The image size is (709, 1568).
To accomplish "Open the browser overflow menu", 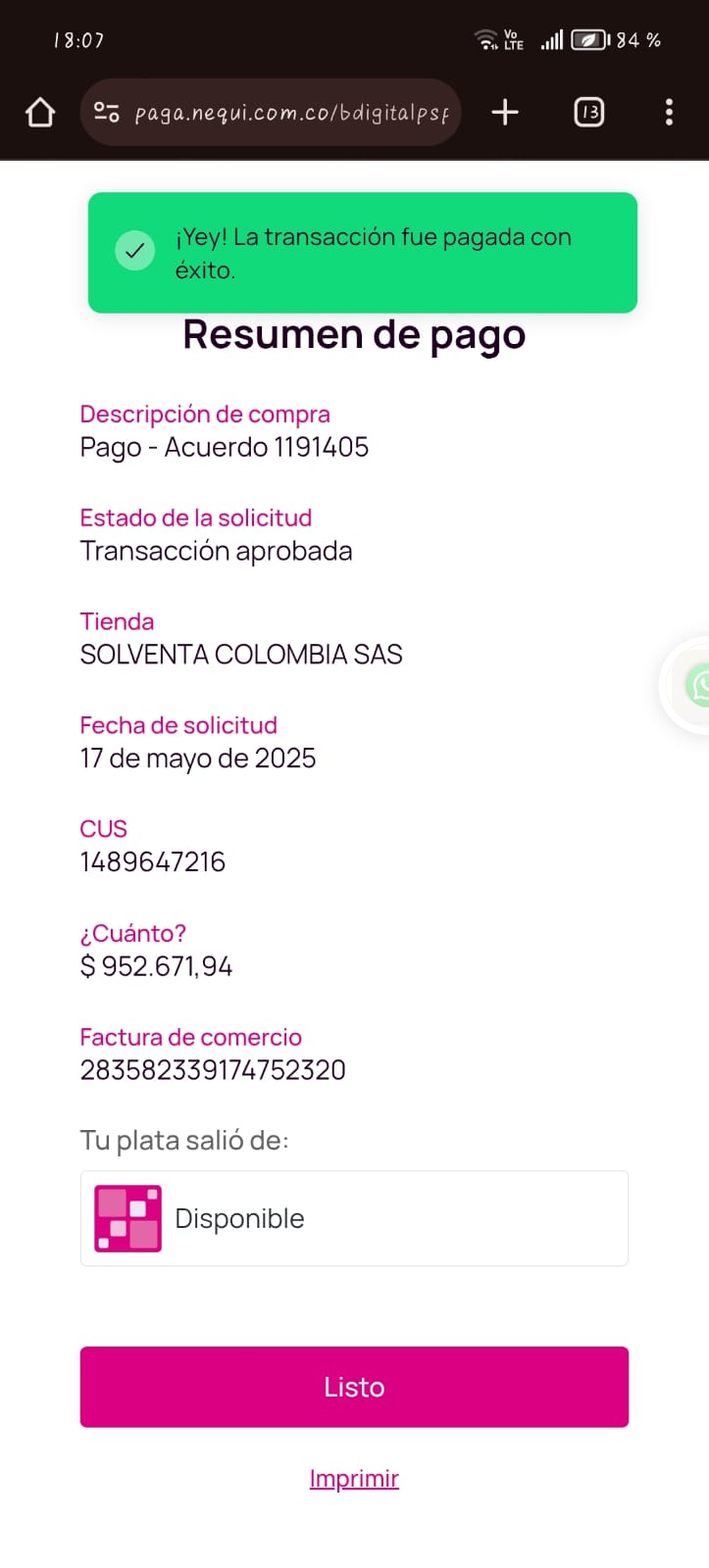I will coord(669,113).
